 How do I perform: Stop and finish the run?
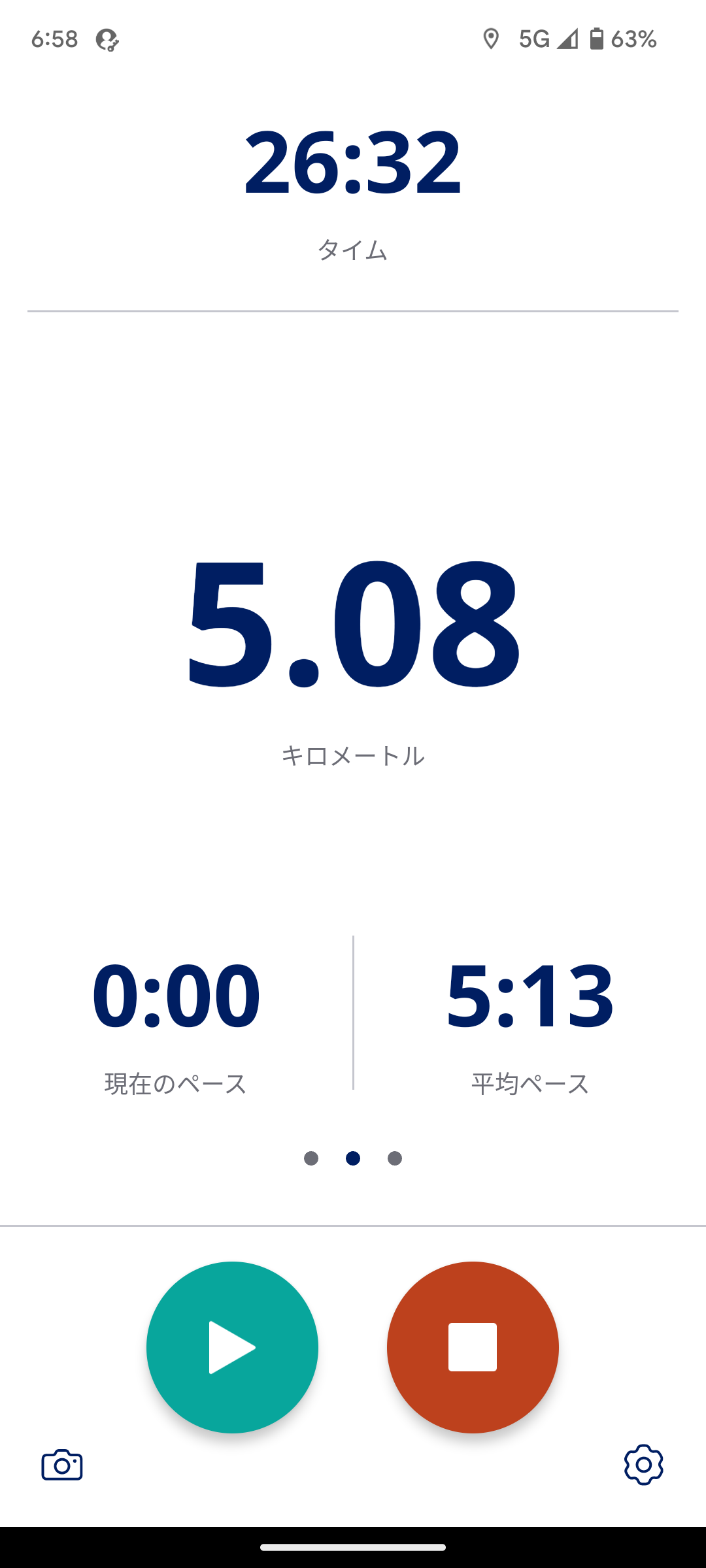pos(473,1347)
